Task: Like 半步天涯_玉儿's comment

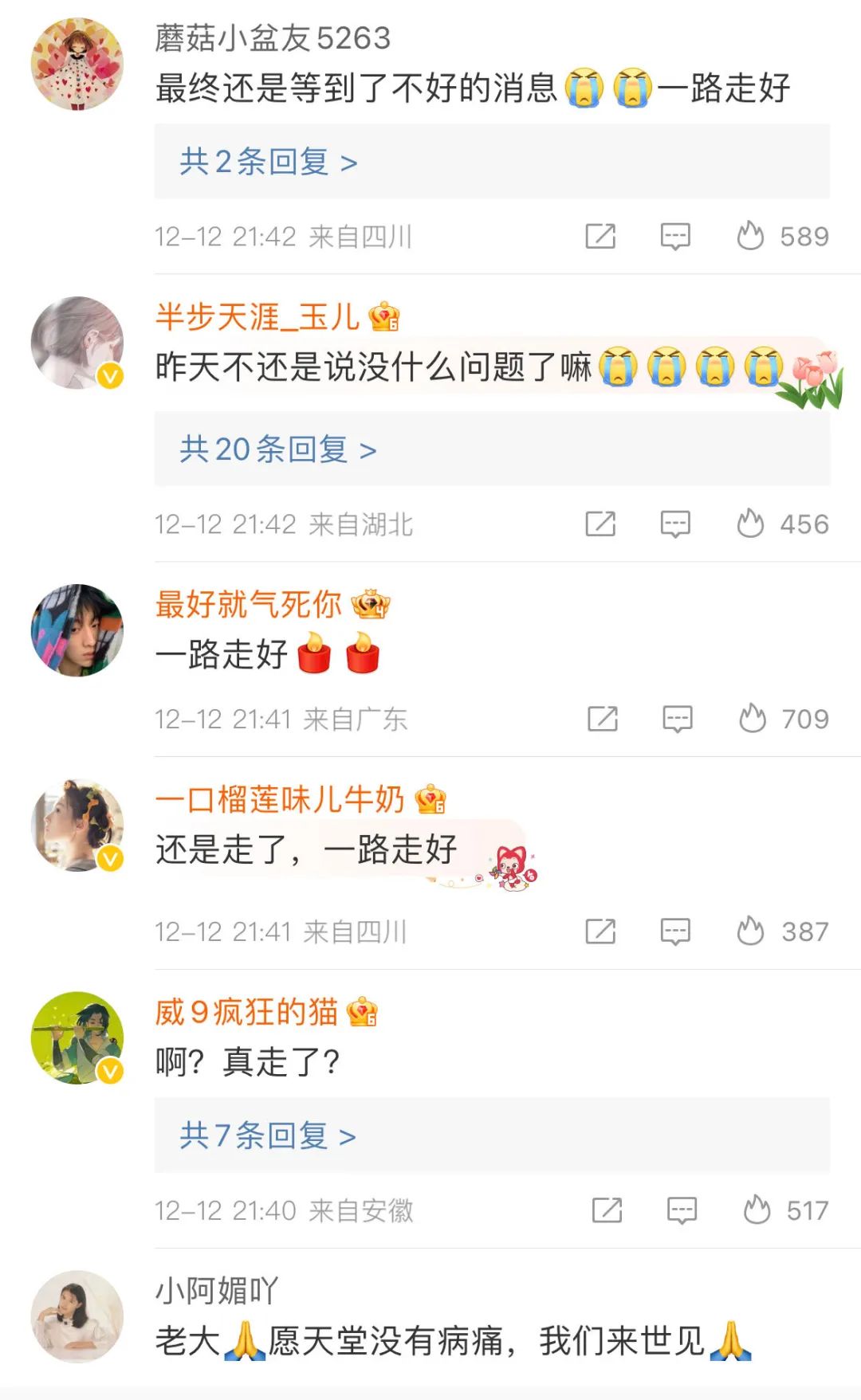Action: (750, 524)
